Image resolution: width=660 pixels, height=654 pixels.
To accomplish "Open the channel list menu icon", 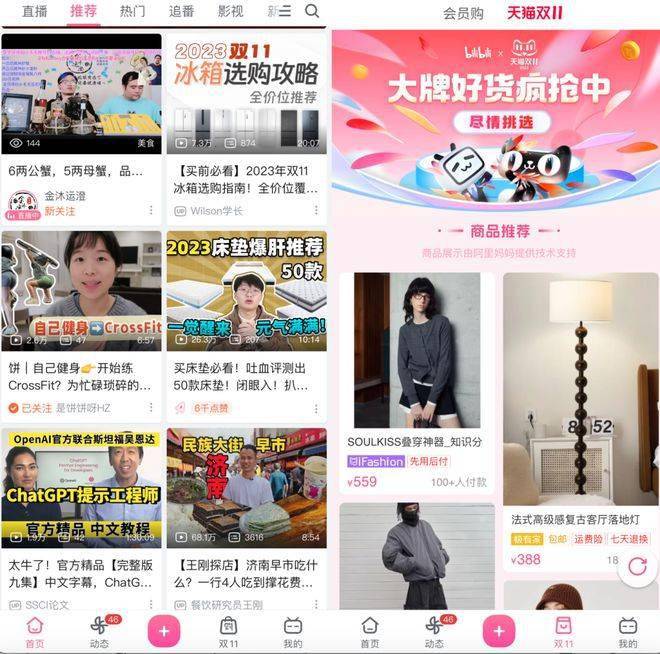I will coord(285,12).
